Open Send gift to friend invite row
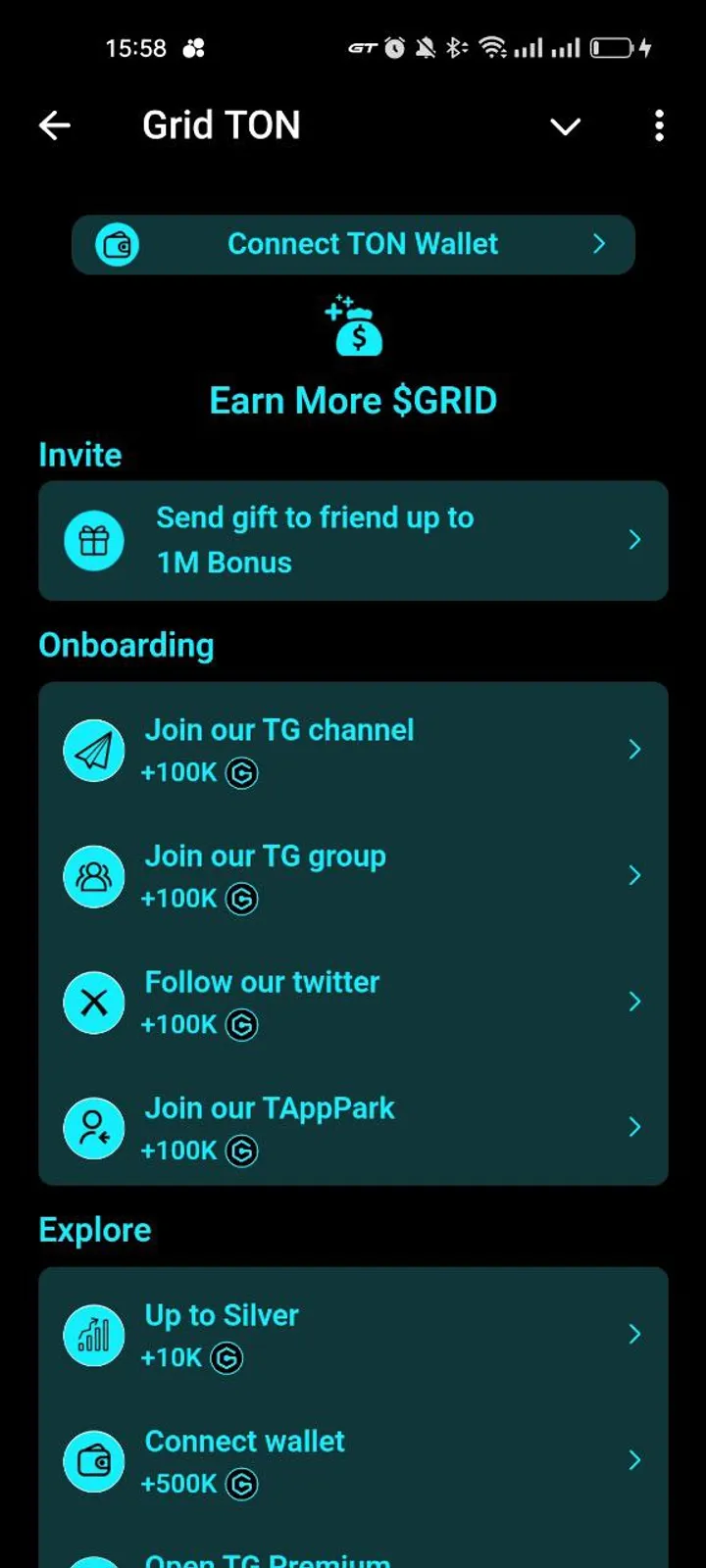This screenshot has height=1568, width=706. 353,540
